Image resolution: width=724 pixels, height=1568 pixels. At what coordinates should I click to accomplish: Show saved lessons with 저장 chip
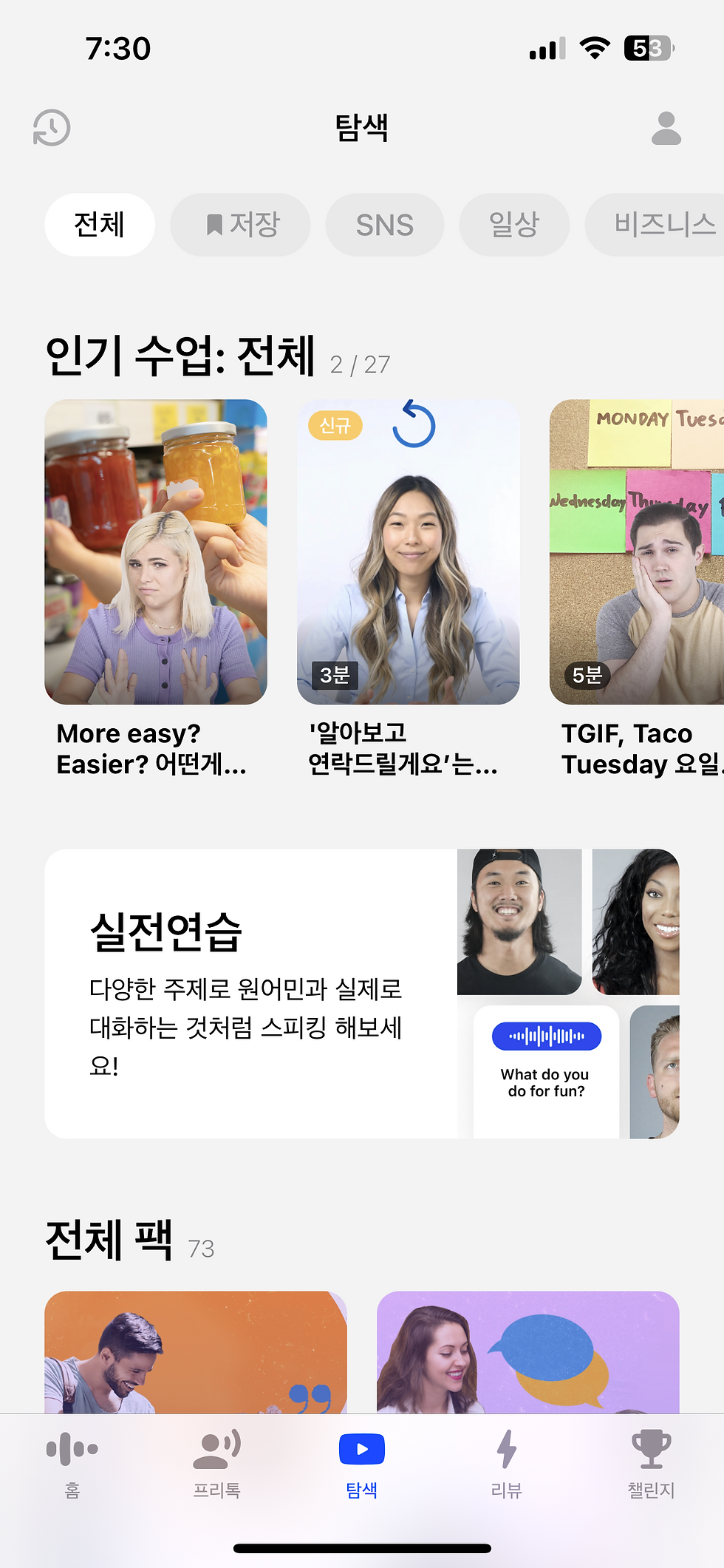[241, 225]
